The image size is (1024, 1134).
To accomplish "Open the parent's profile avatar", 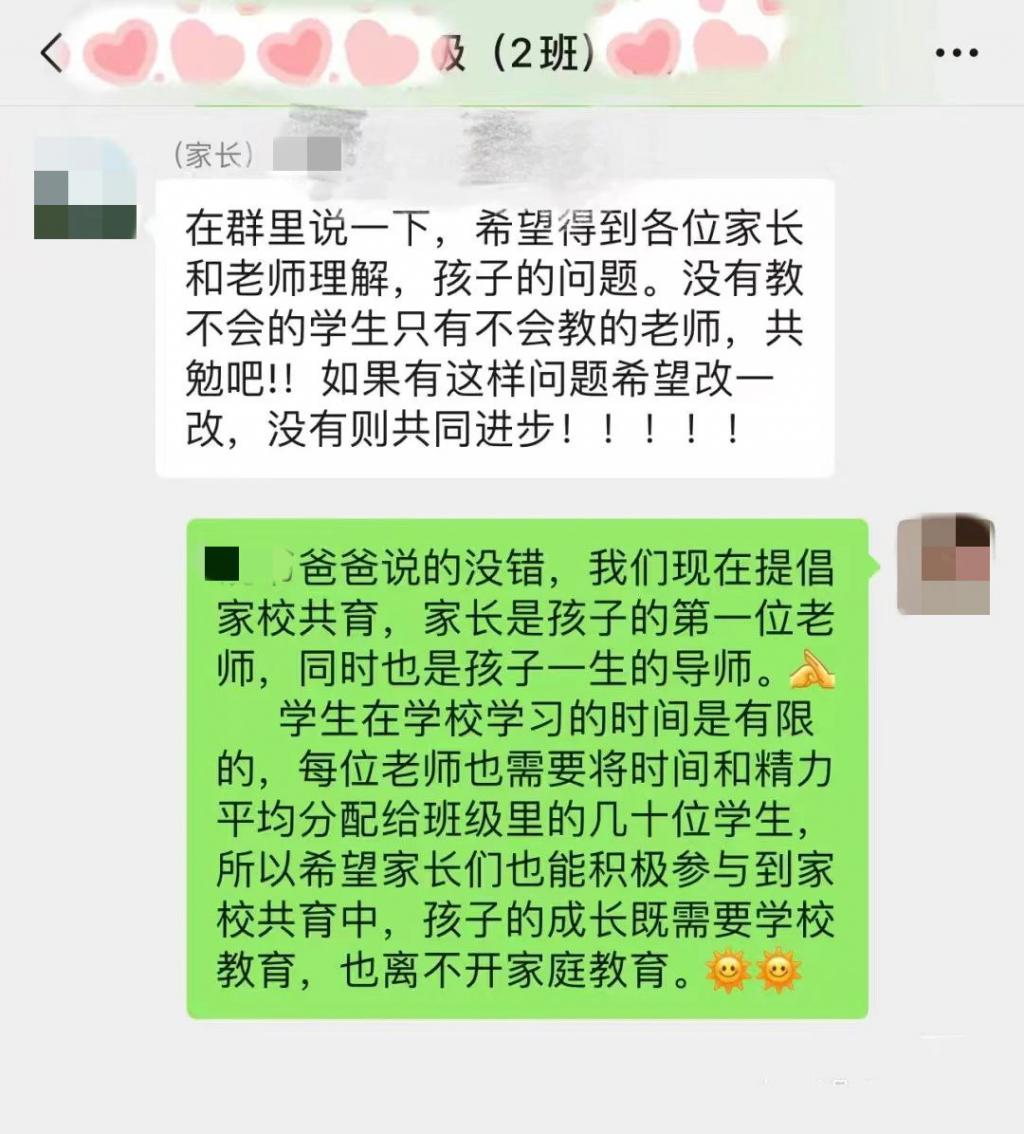I will coord(85,190).
